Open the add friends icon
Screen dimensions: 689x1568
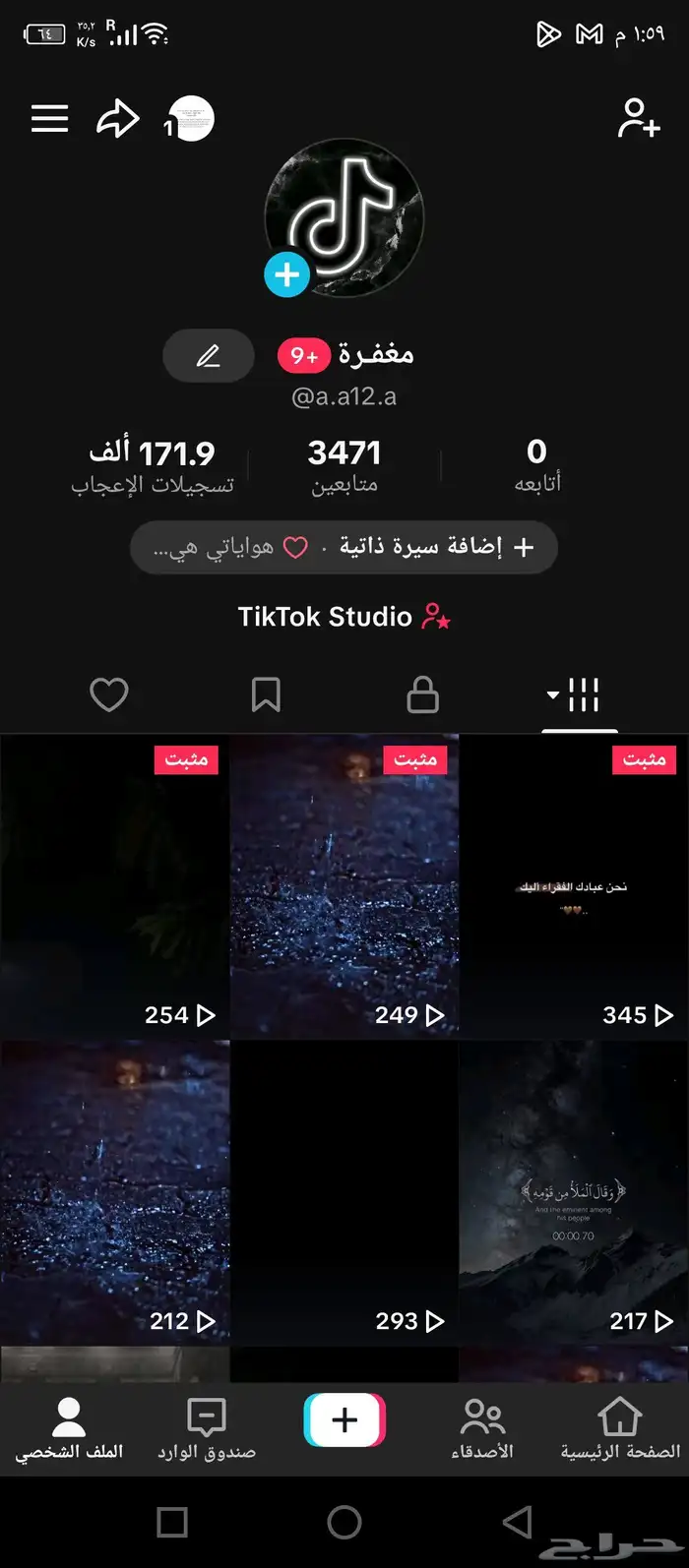point(638,119)
